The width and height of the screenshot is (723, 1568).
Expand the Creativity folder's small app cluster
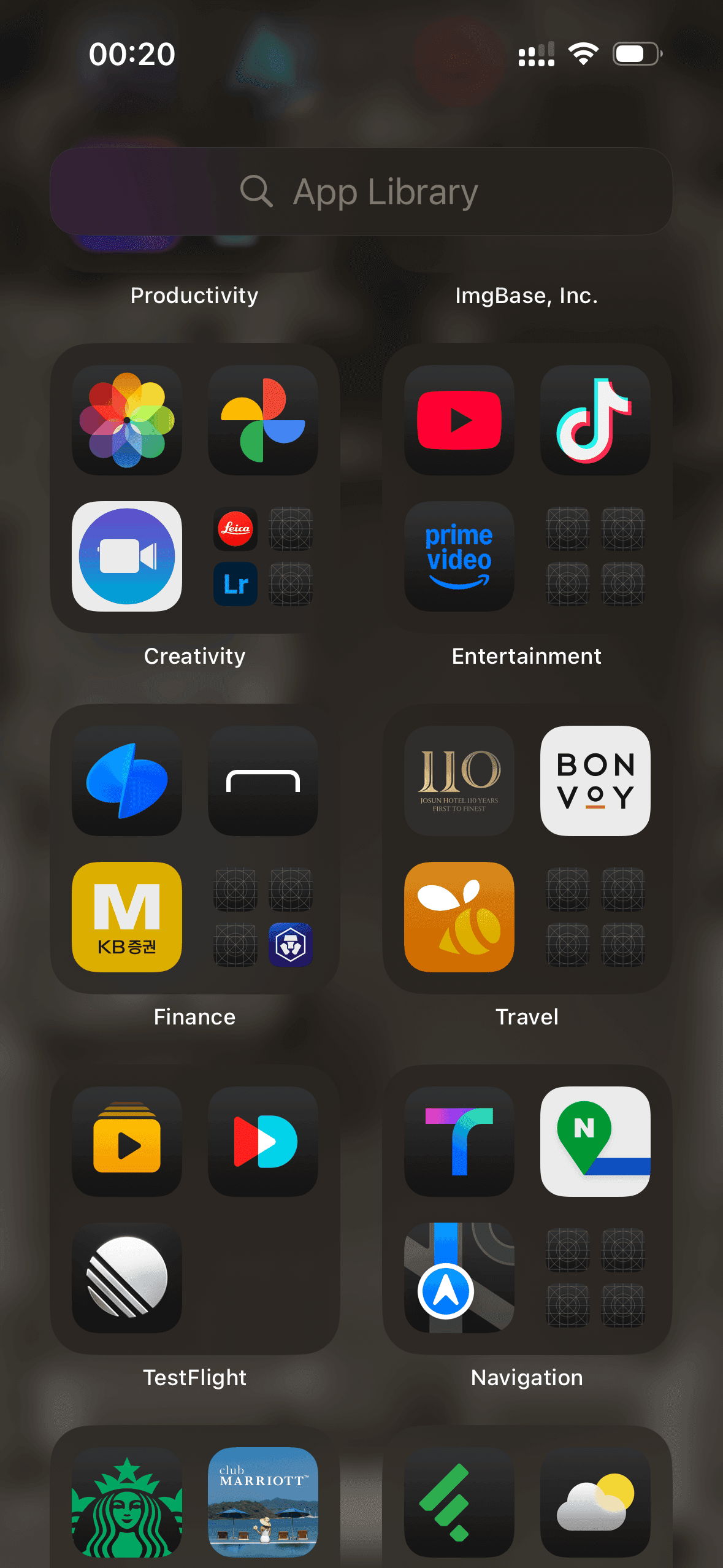point(263,556)
